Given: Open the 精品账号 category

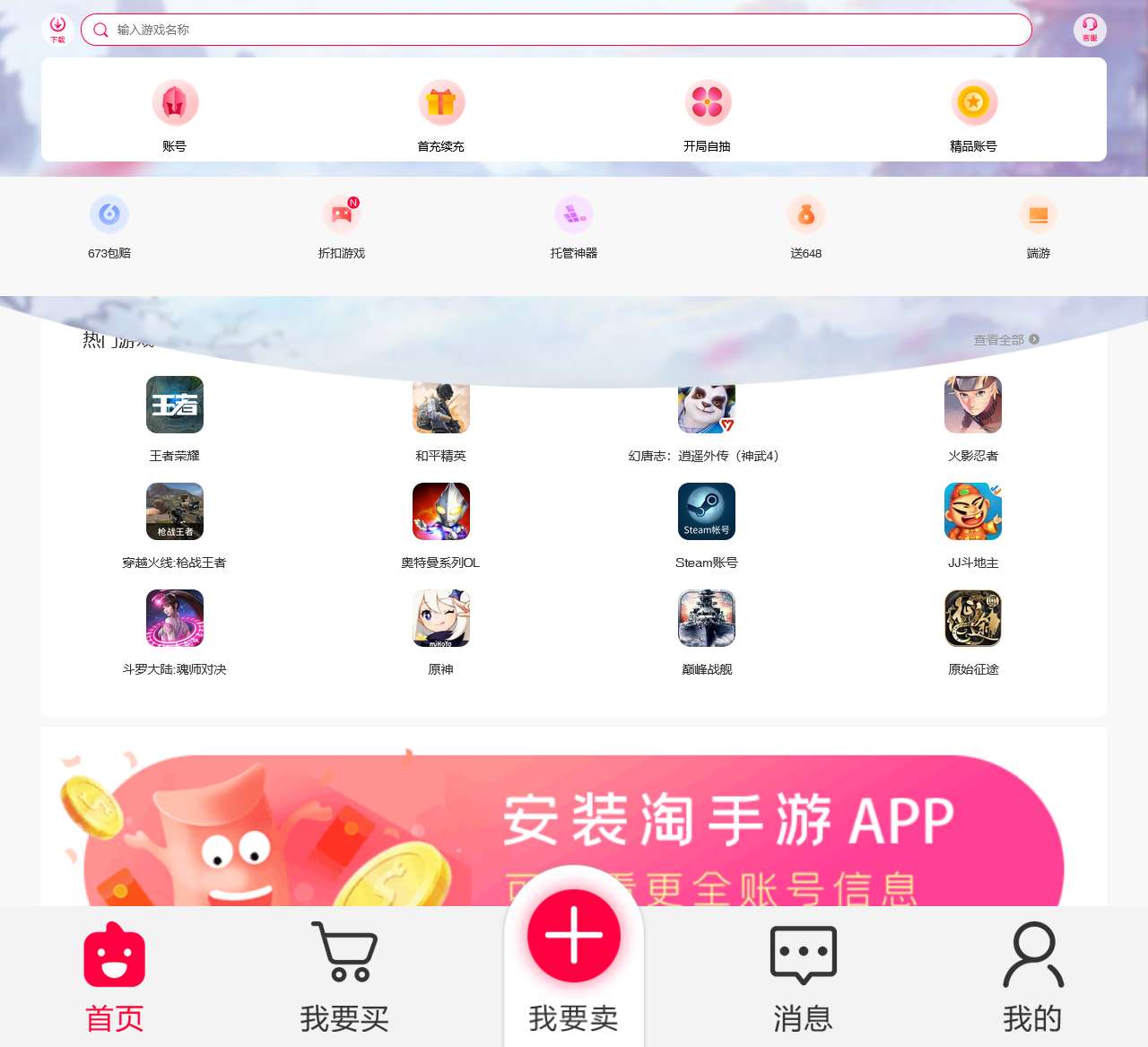Looking at the screenshot, I should [x=973, y=114].
